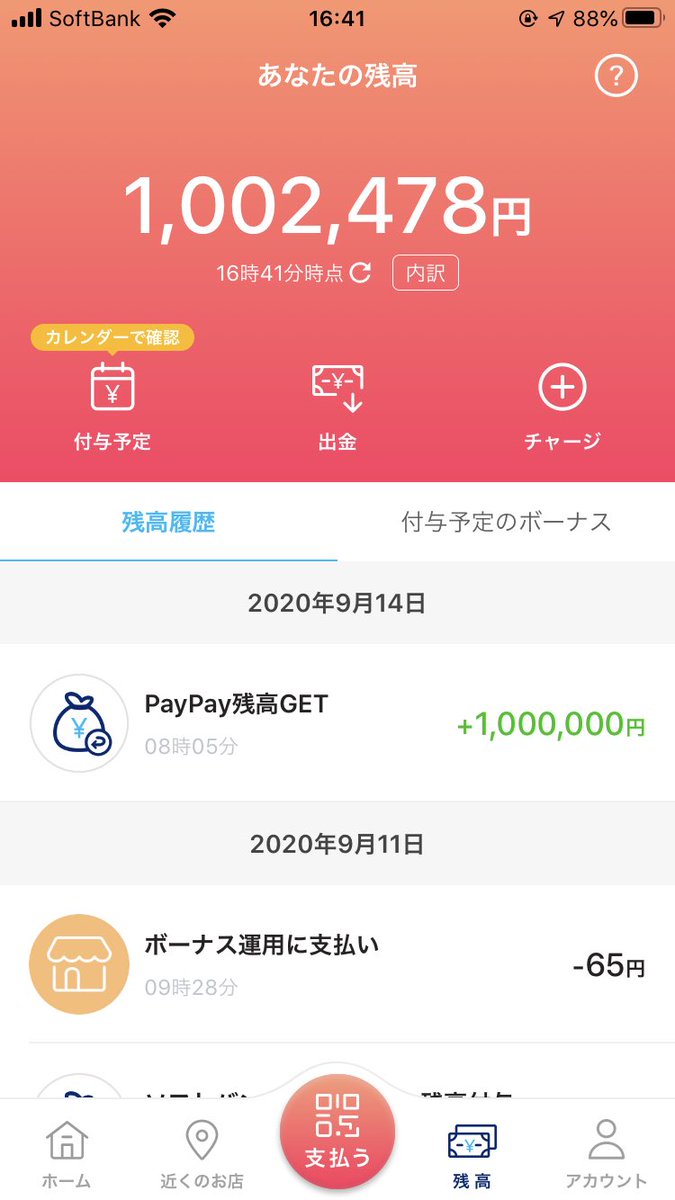Switch to 付与予定のボーナス tab
675x1200 pixels.
pyautogui.click(x=506, y=522)
